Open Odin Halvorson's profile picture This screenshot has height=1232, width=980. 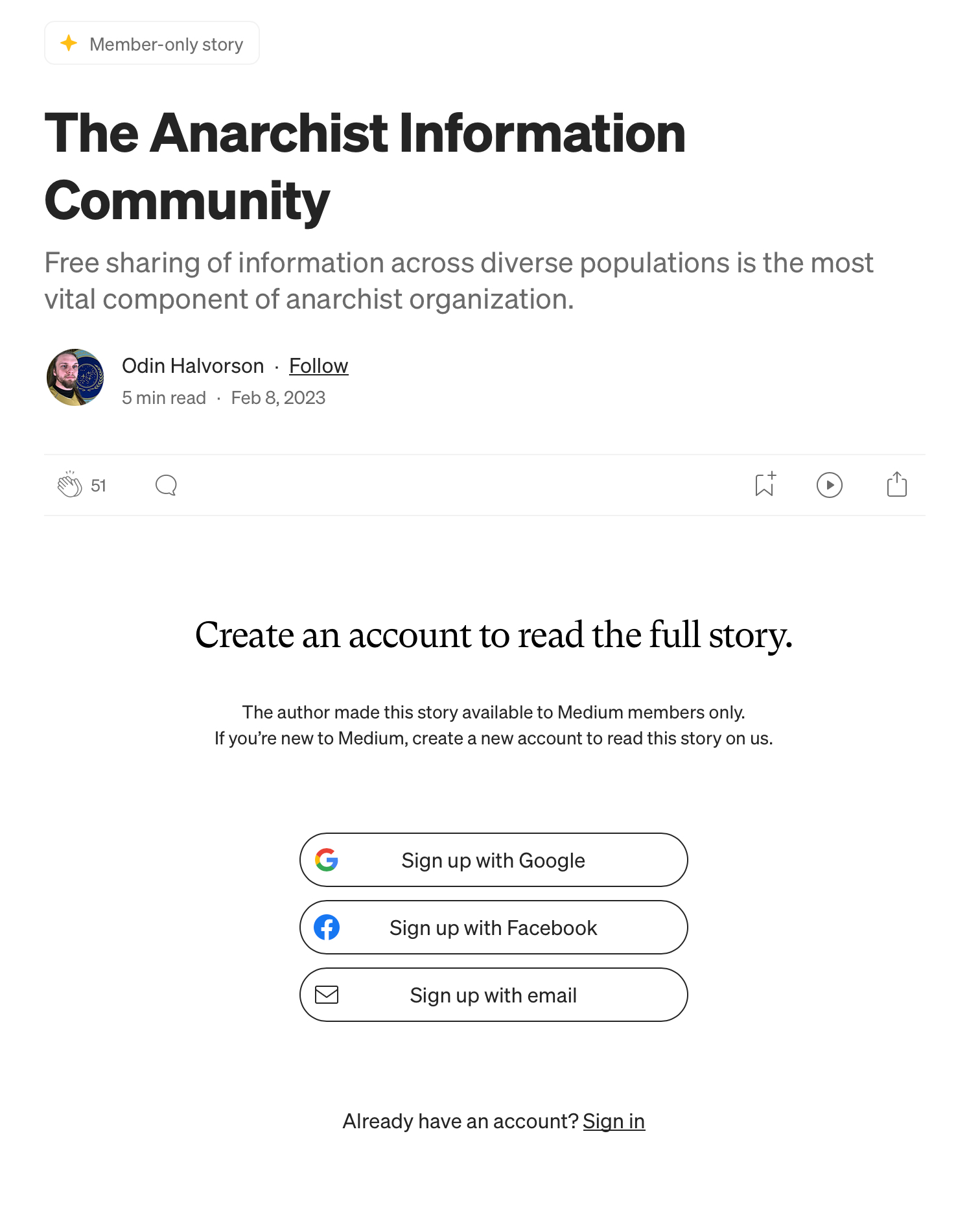(x=75, y=377)
